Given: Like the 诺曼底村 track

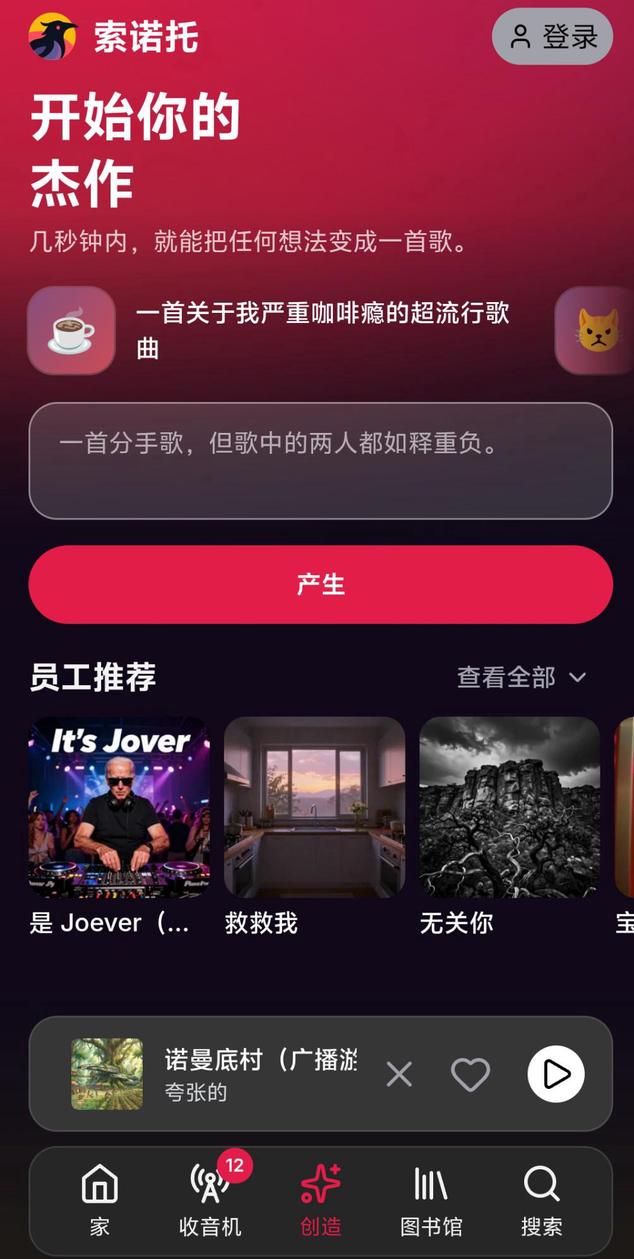Looking at the screenshot, I should tap(470, 1075).
